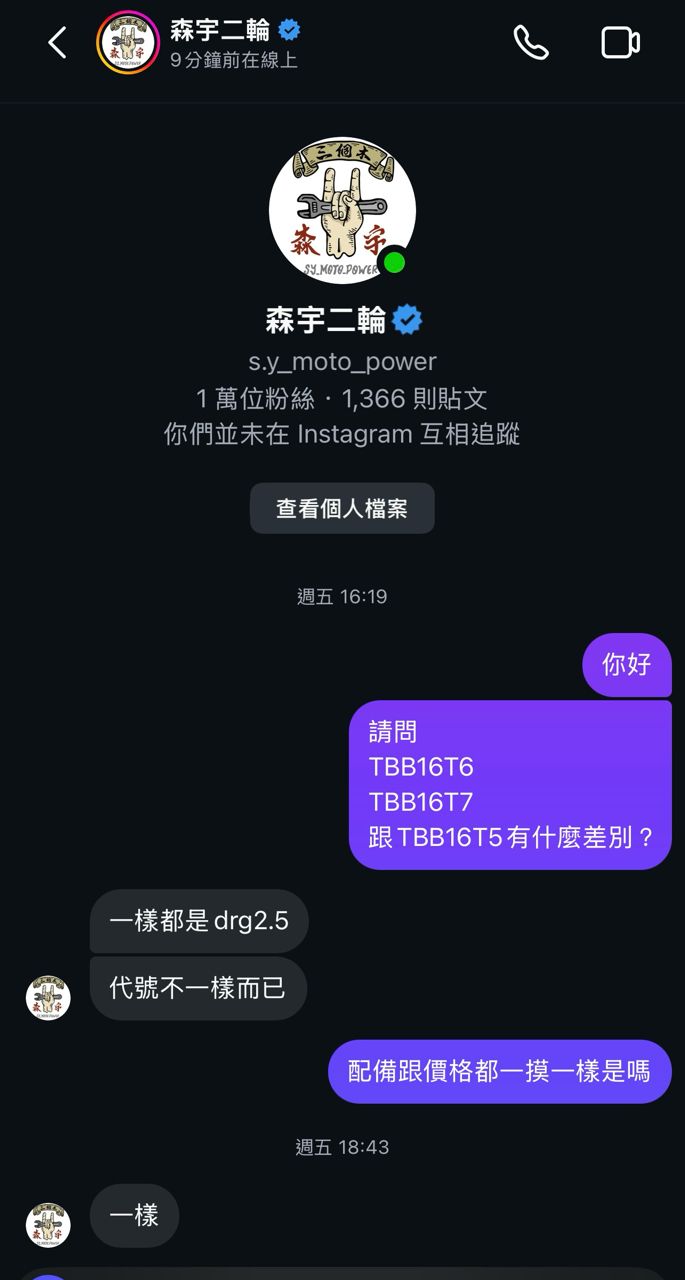685x1280 pixels.
Task: Go back to the message list
Action: (57, 43)
